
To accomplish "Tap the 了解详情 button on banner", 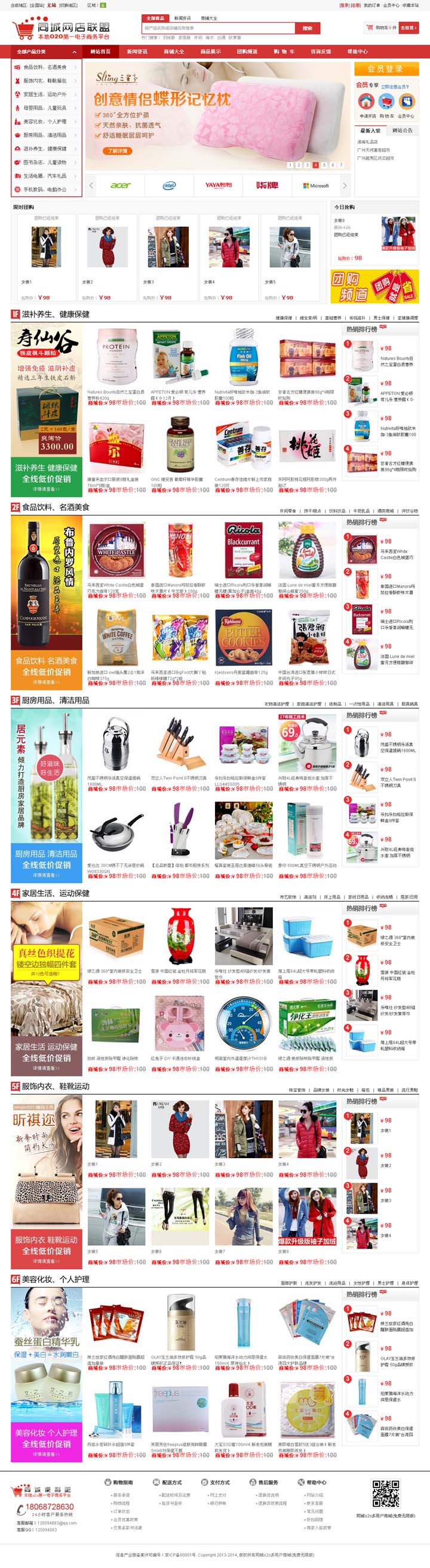I will (117, 150).
